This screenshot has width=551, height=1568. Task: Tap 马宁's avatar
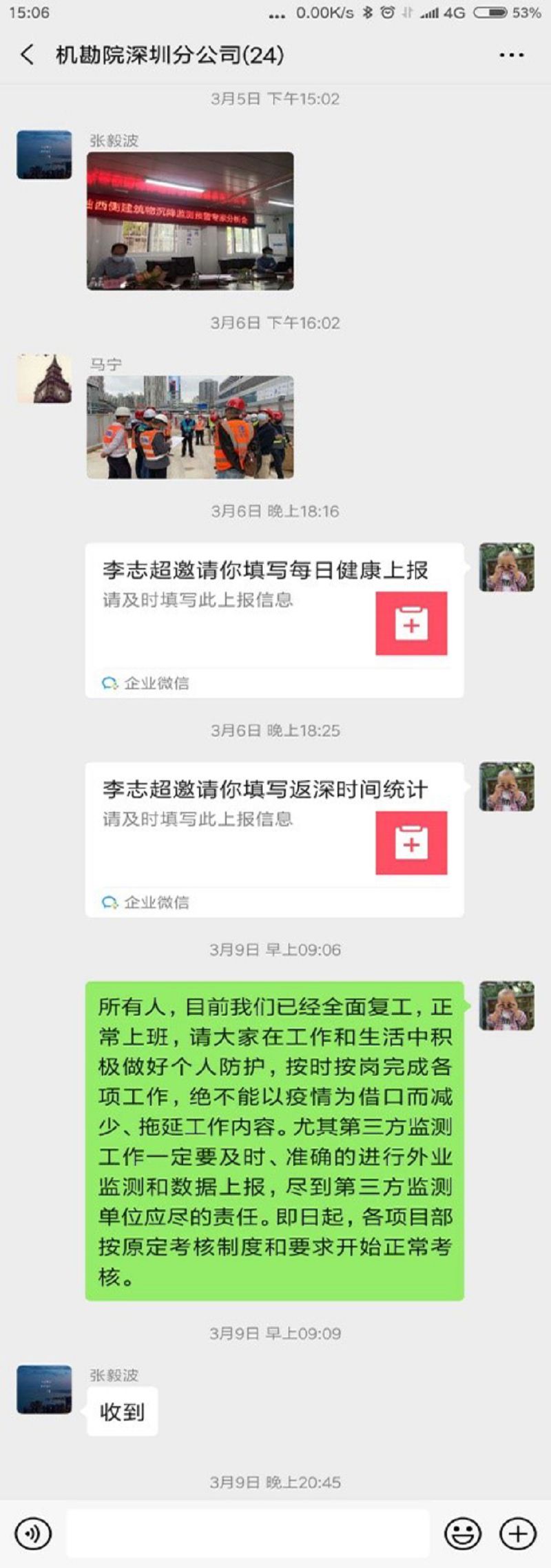44,379
